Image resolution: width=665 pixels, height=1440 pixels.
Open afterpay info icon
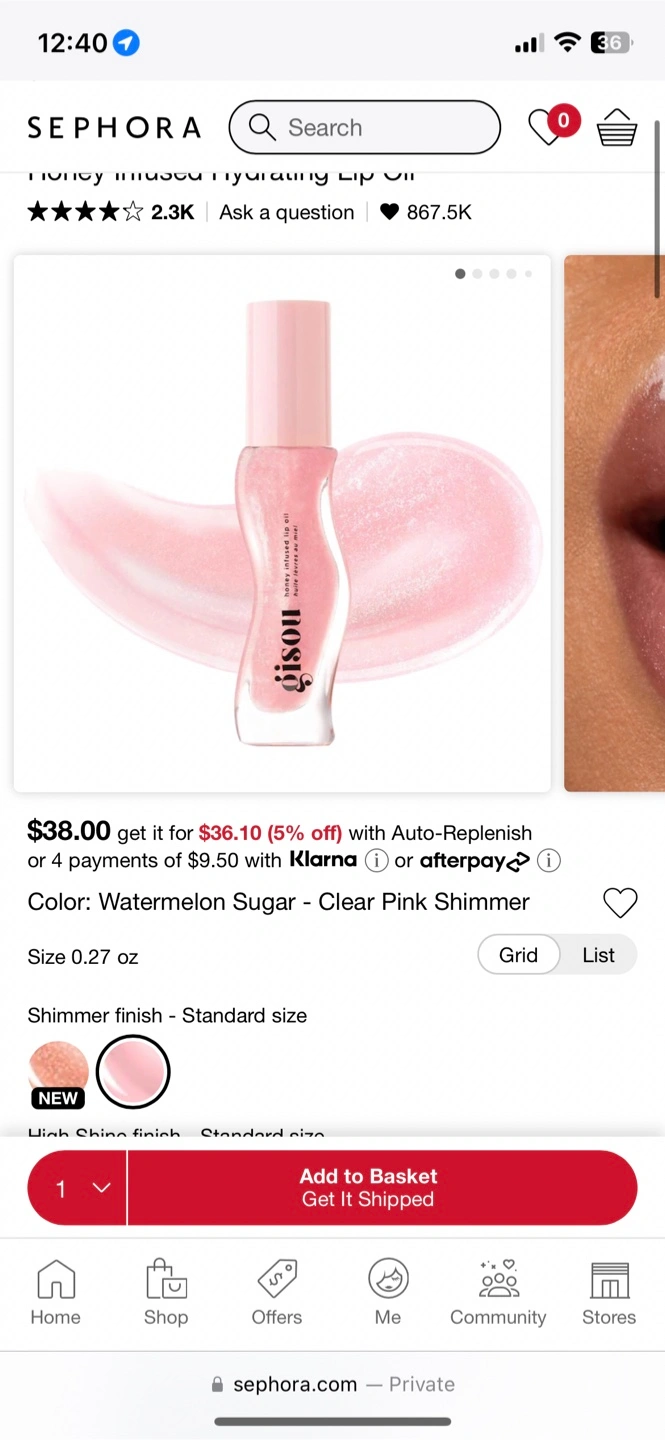click(x=549, y=860)
